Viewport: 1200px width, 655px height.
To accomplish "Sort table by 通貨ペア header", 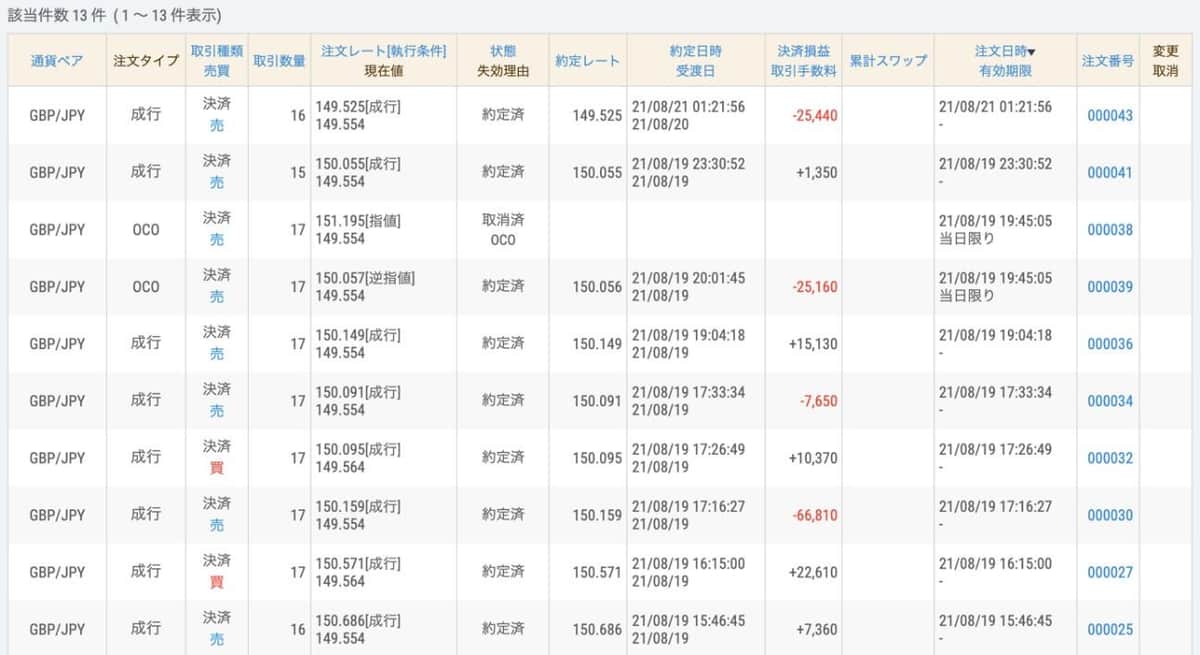I will [57, 60].
